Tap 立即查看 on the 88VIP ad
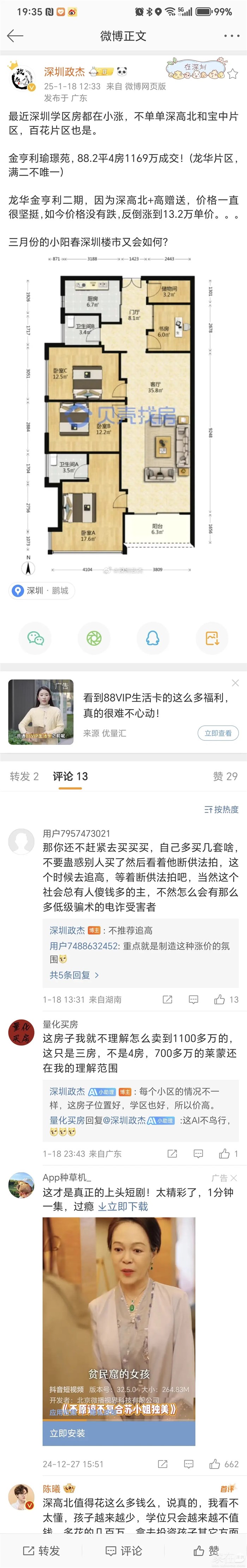Screen dimensions: 247x1568 pos(217,733)
